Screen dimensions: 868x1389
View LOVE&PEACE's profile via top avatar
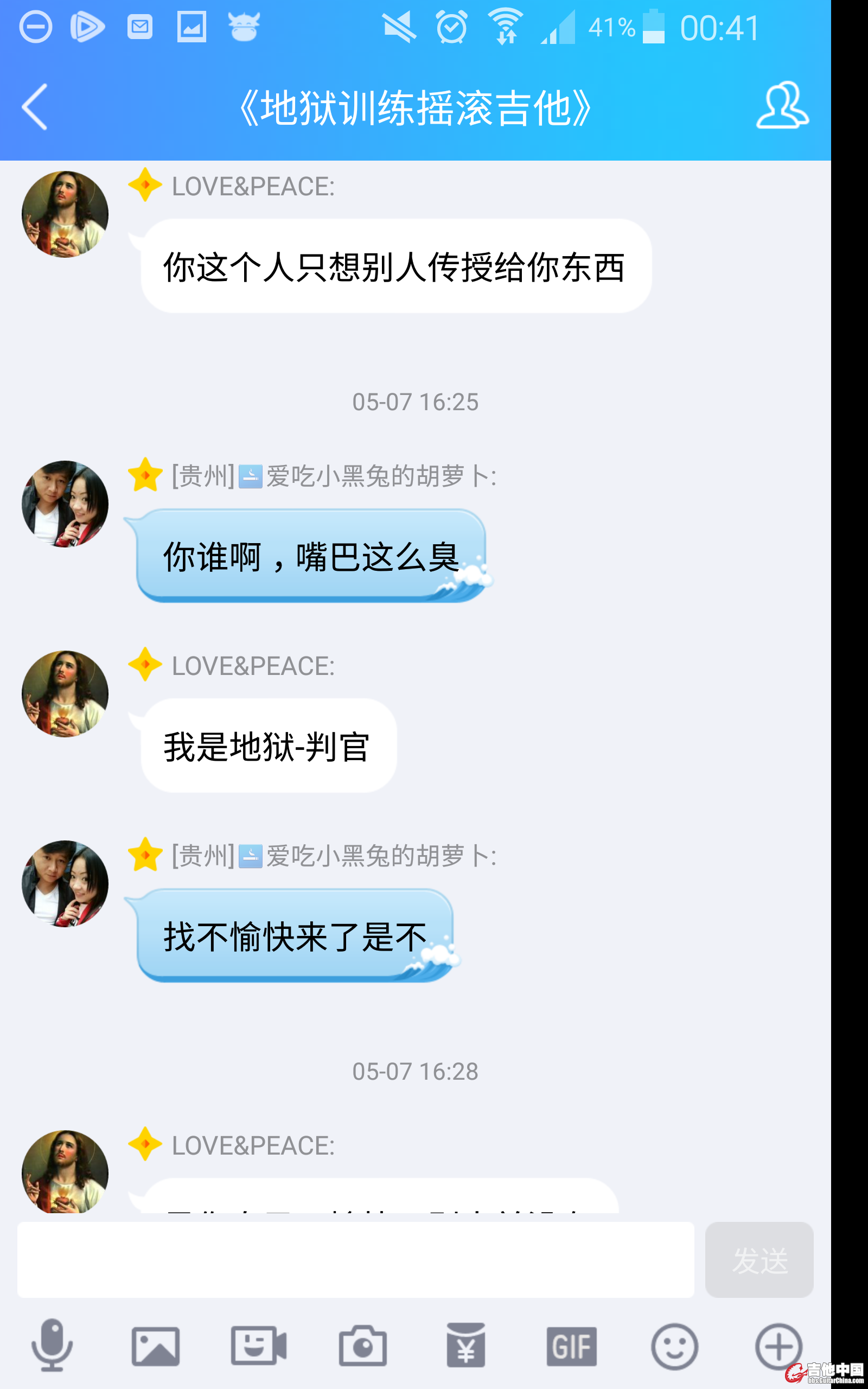pos(65,214)
